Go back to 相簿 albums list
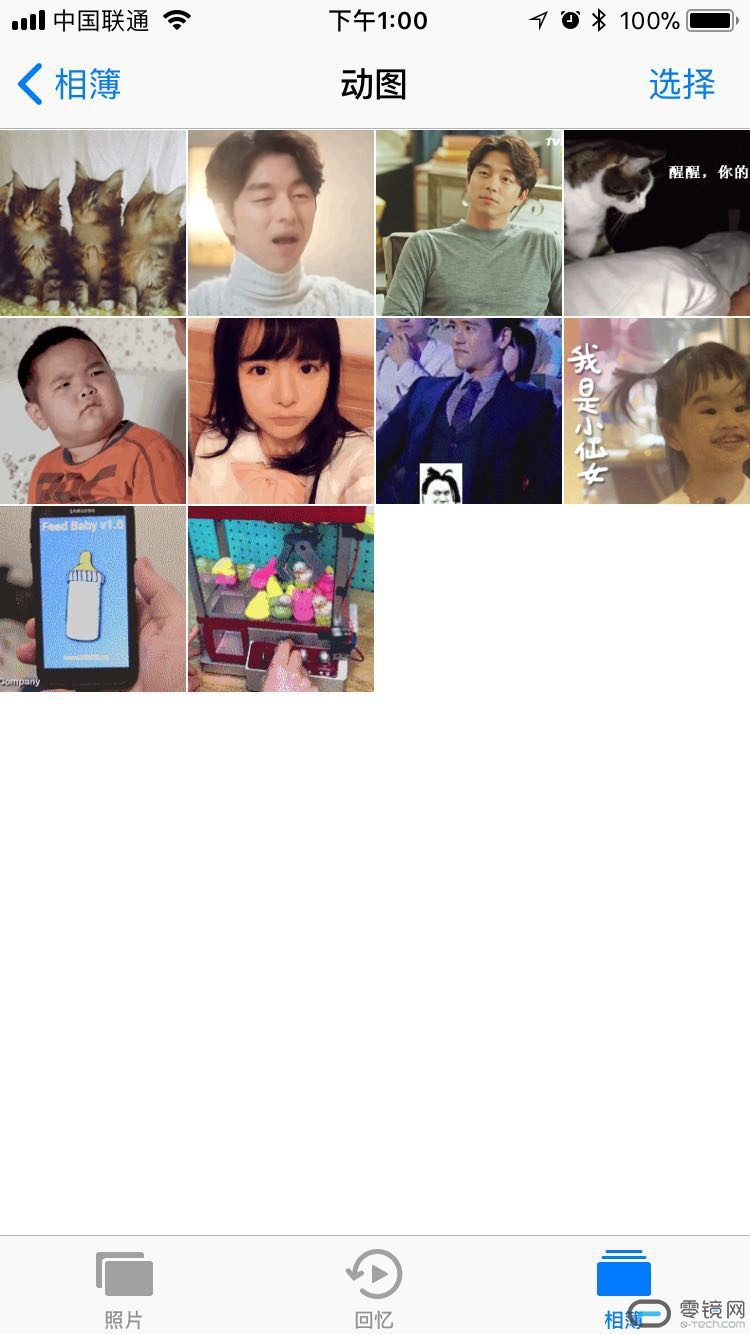The height and width of the screenshot is (1334, 750). (70, 85)
